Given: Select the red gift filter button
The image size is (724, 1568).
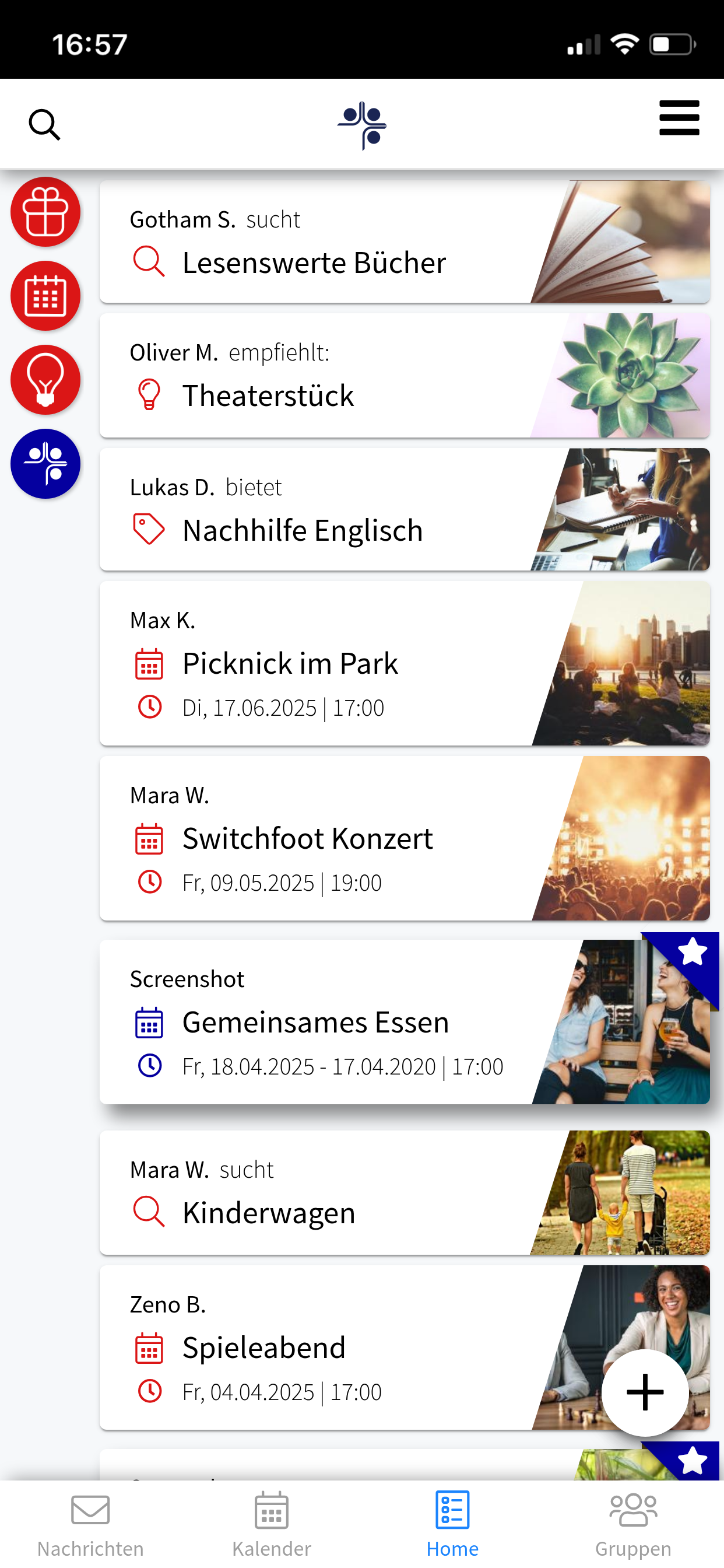Looking at the screenshot, I should coord(45,212).
